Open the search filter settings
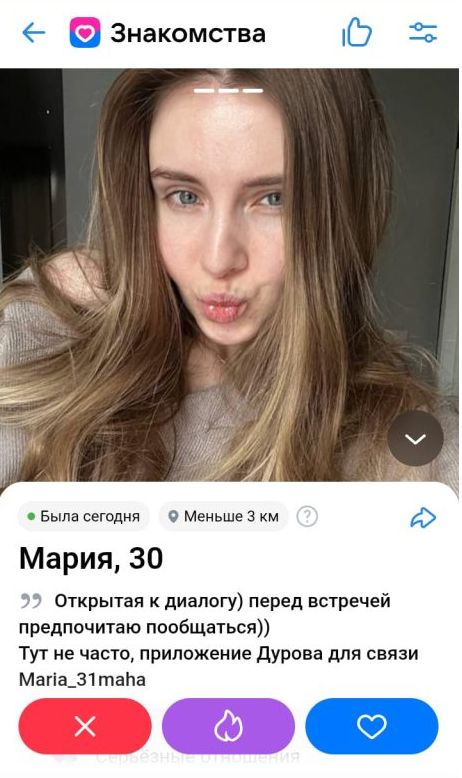462x778 pixels. click(x=423, y=33)
